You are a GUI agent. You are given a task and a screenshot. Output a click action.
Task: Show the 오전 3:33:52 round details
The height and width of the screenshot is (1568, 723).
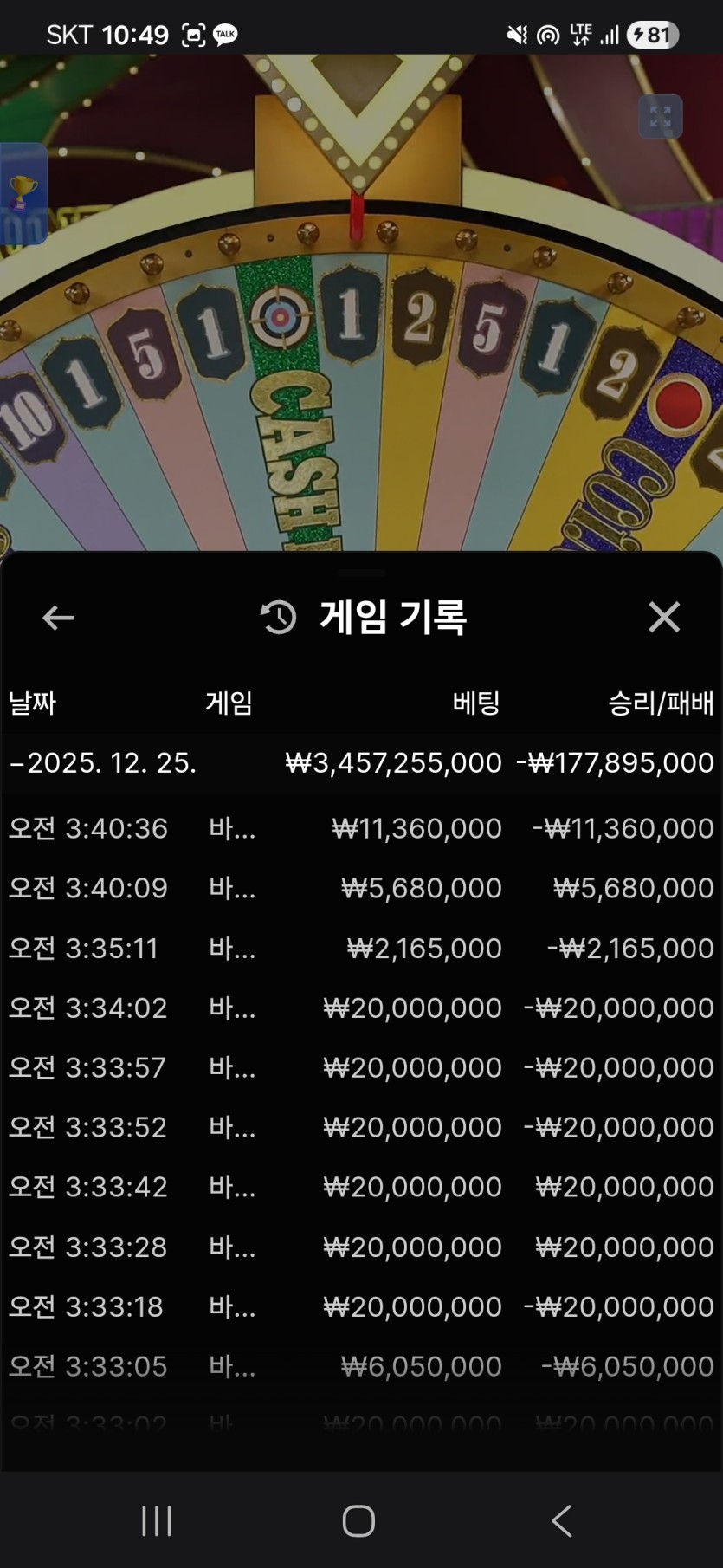[x=361, y=1128]
